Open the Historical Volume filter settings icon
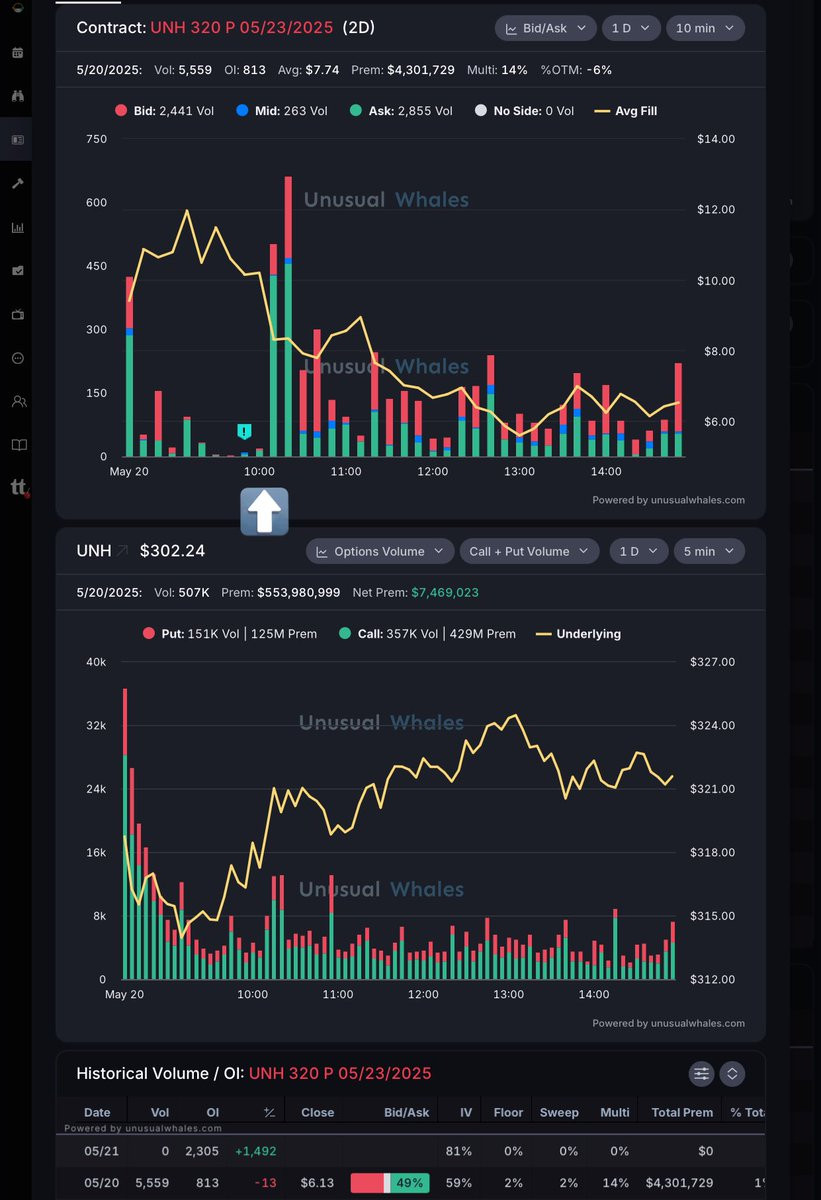 click(x=702, y=1073)
